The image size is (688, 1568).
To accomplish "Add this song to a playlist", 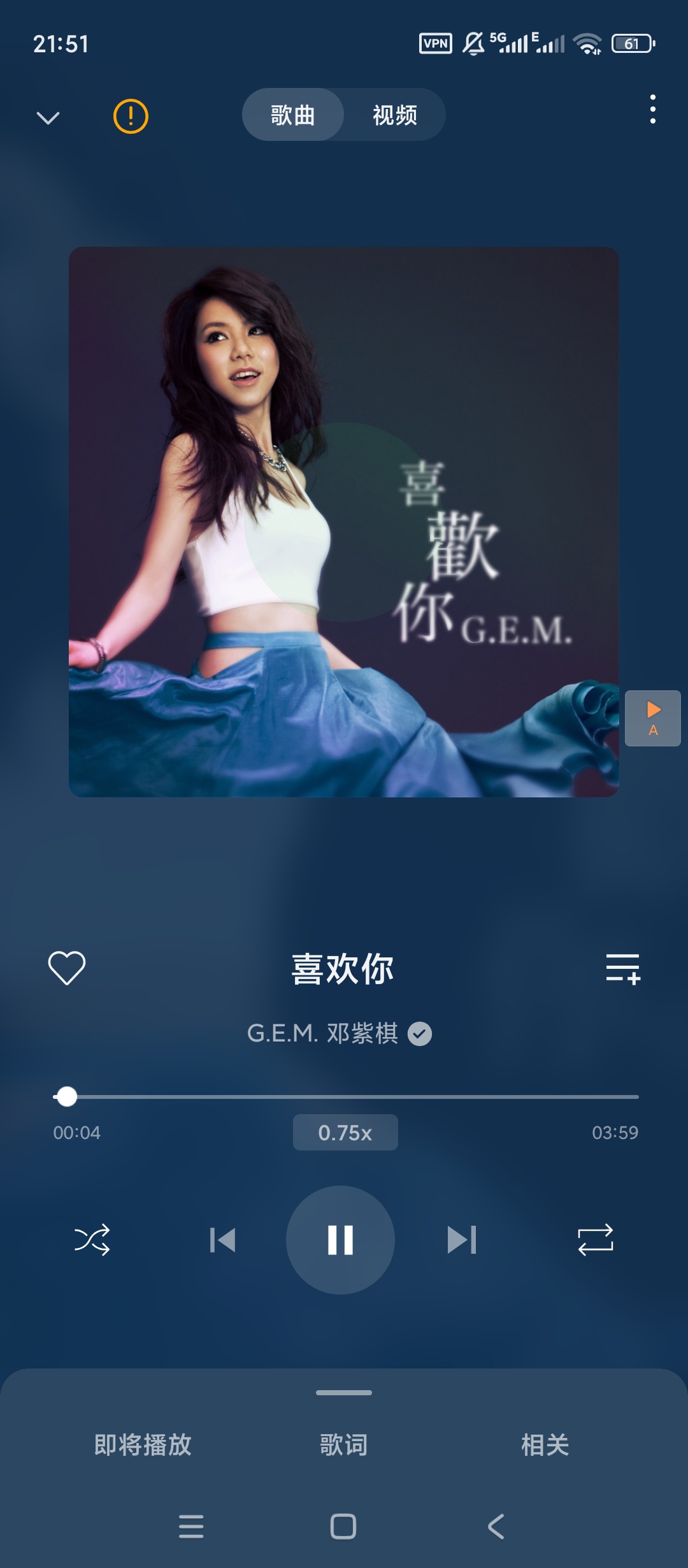I will (622, 969).
